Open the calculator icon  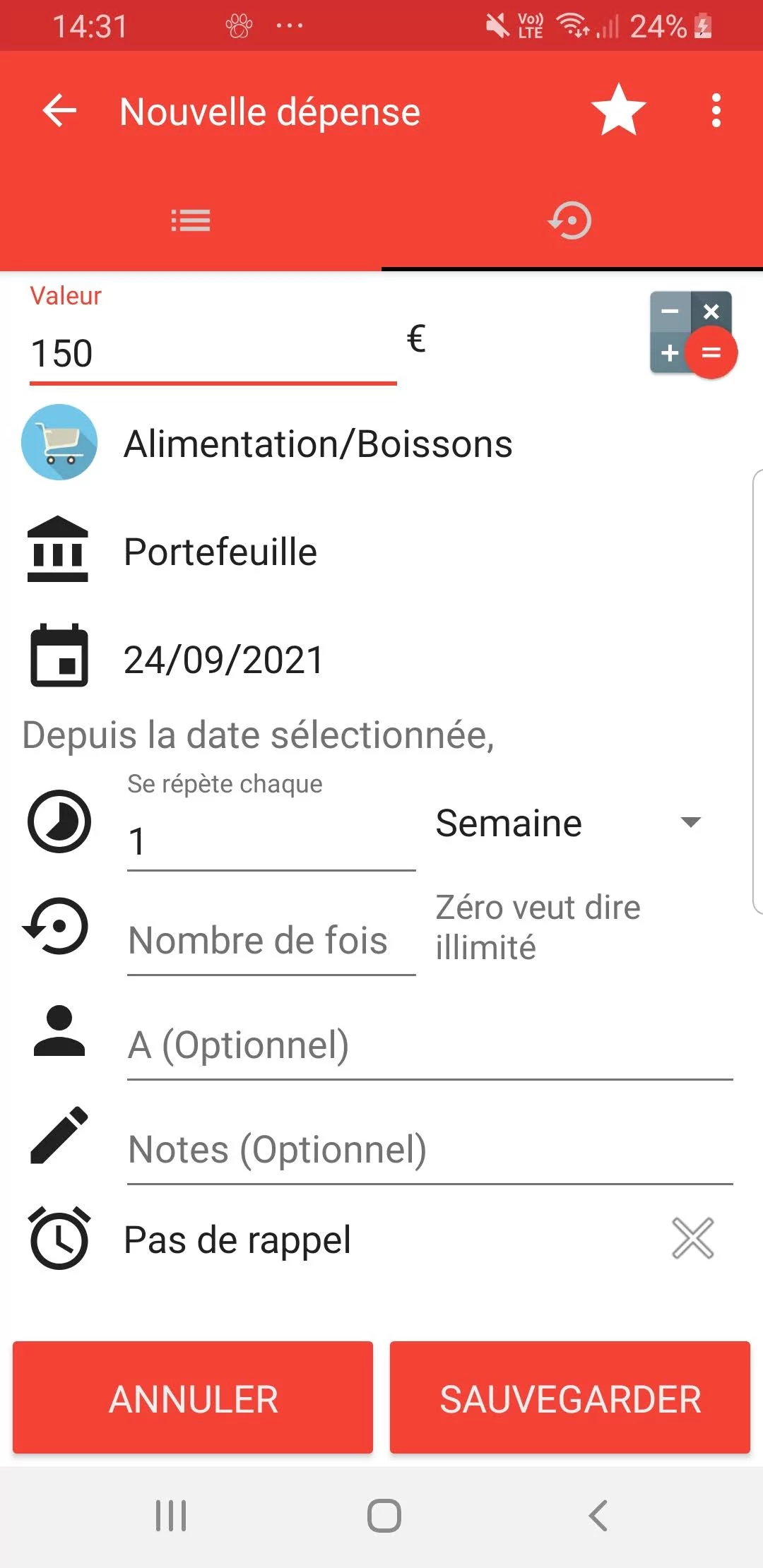pos(692,334)
